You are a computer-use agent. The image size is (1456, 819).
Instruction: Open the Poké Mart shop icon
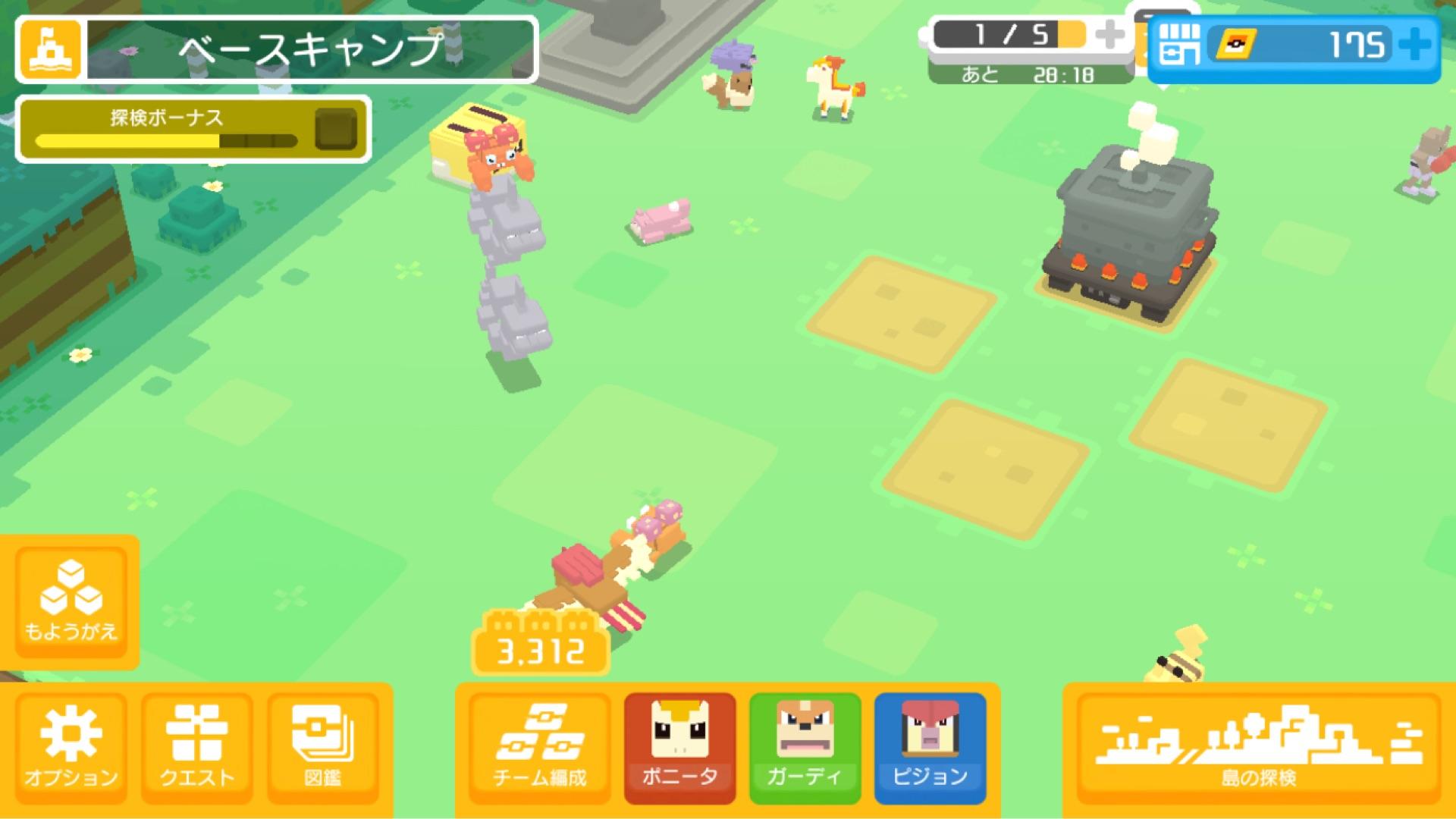pos(1179,45)
